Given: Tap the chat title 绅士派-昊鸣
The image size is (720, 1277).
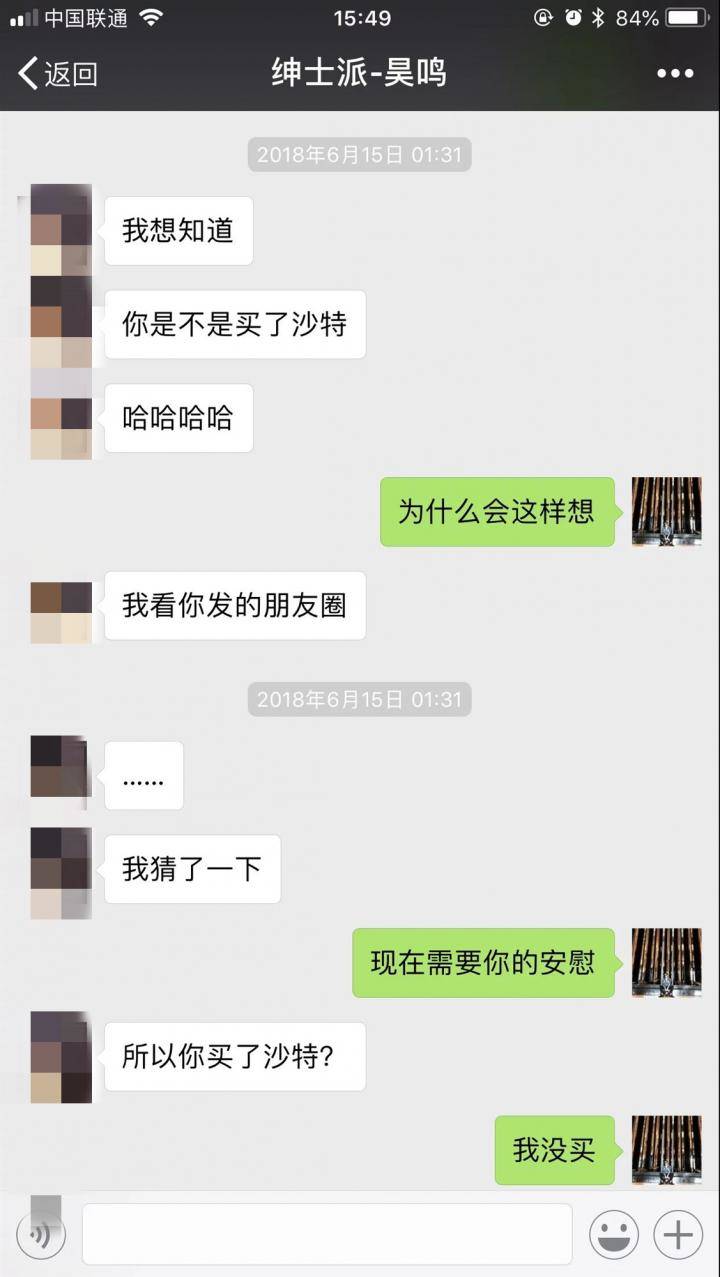Looking at the screenshot, I should [360, 73].
